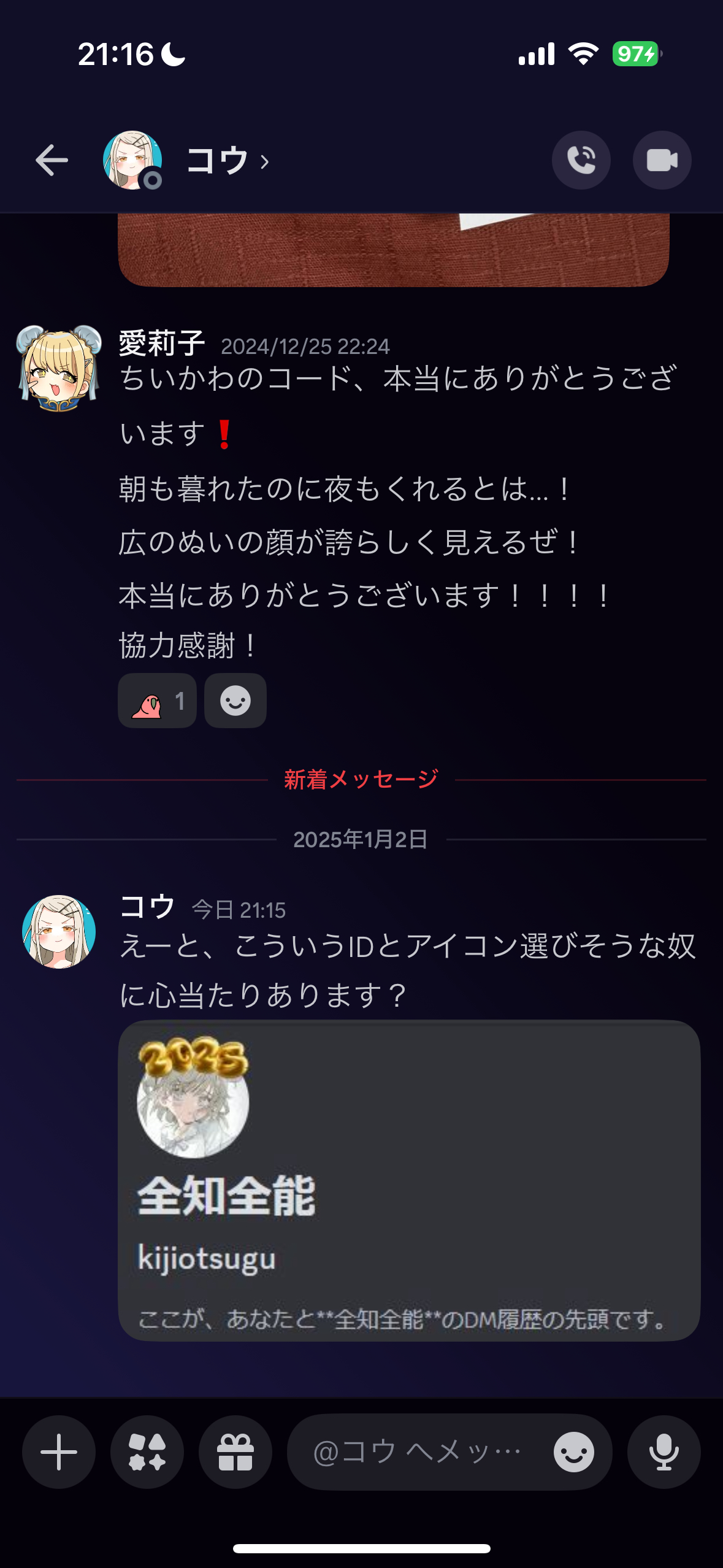This screenshot has width=723, height=1568.
Task: Open the emoji picker in message box
Action: pos(573,1452)
